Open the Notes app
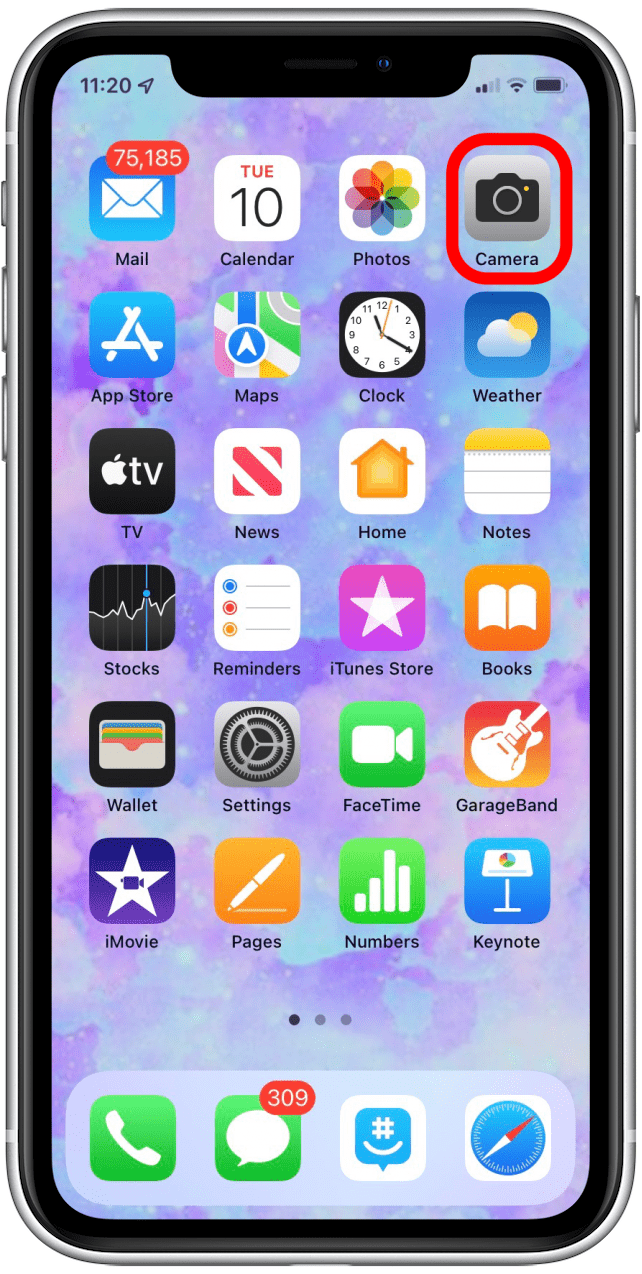 coord(506,471)
